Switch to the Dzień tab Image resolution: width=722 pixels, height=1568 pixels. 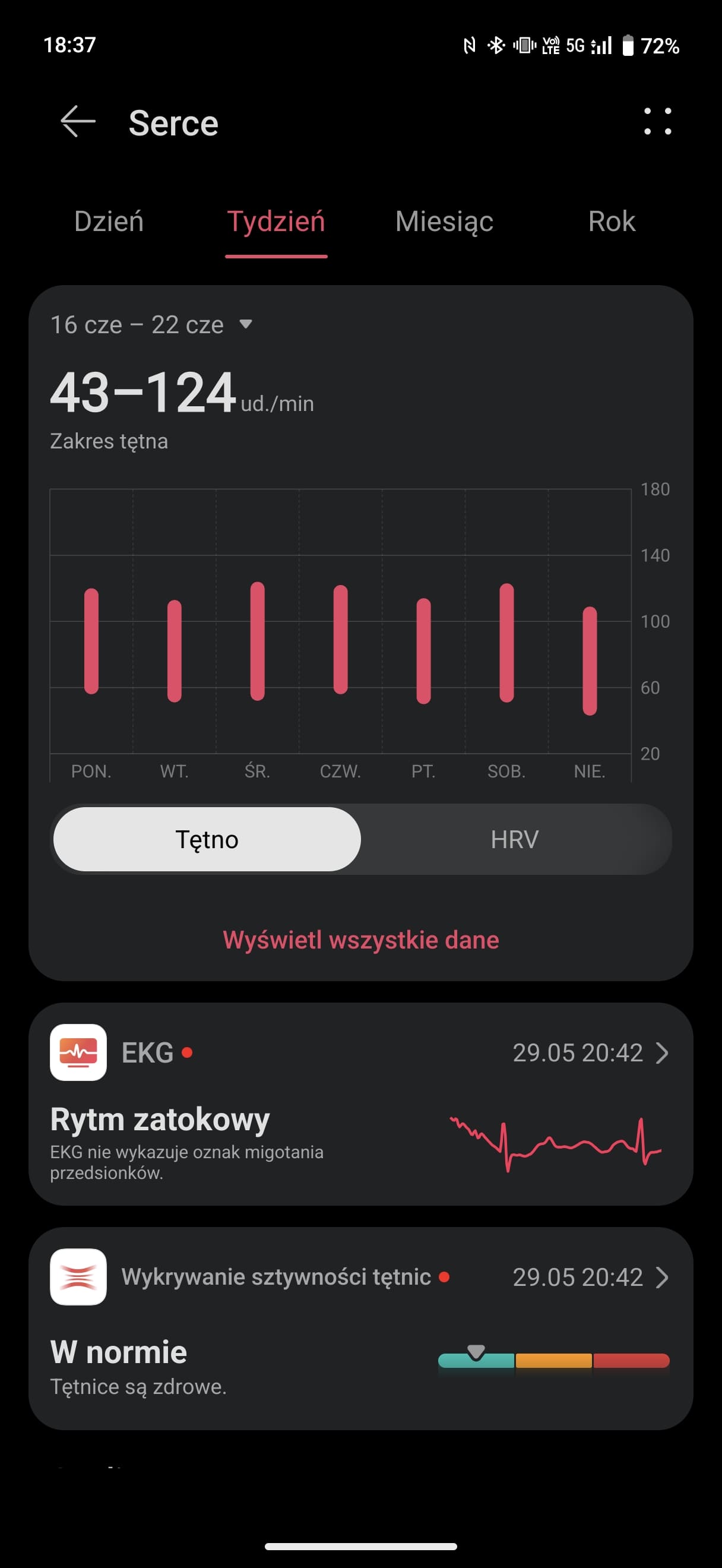coord(109,222)
